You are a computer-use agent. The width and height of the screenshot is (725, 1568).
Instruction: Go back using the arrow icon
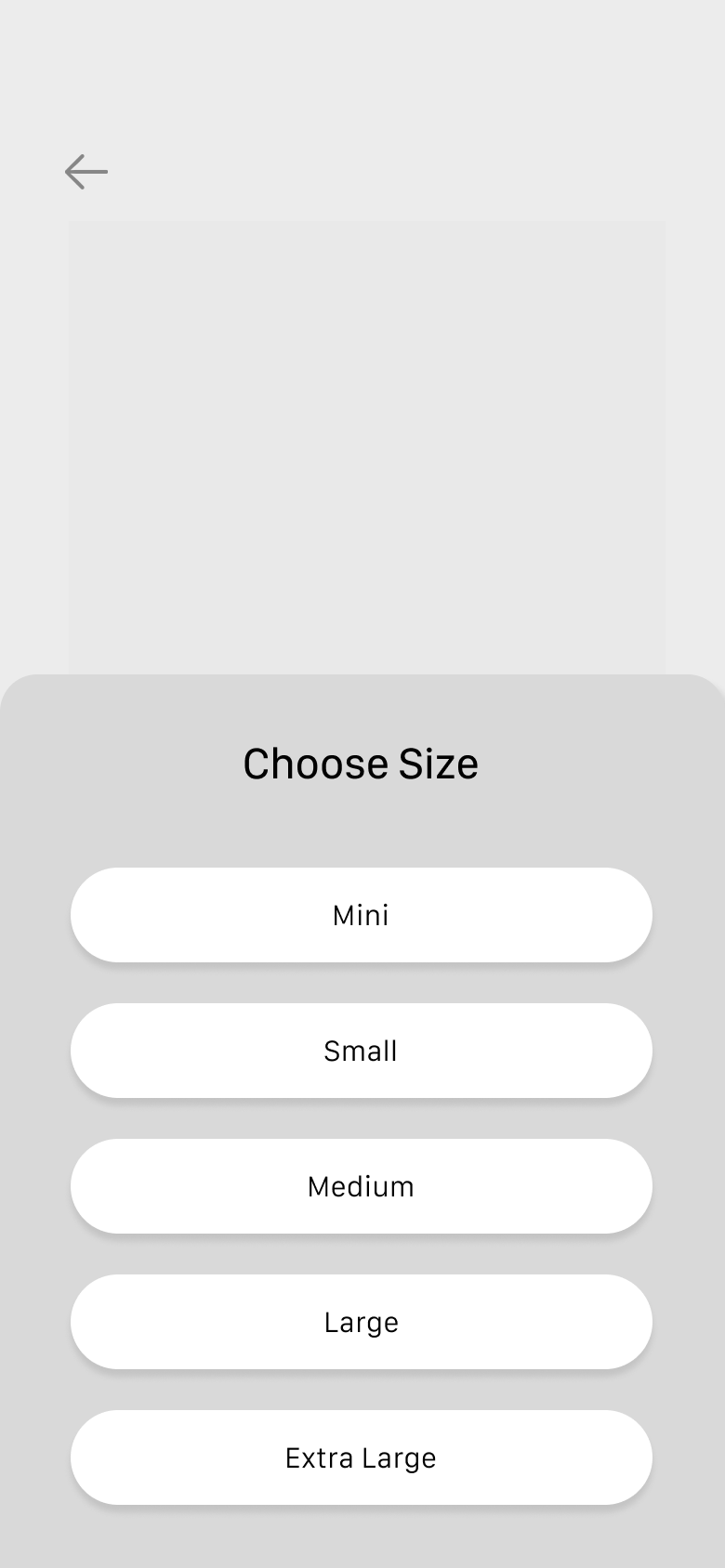pyautogui.click(x=86, y=172)
